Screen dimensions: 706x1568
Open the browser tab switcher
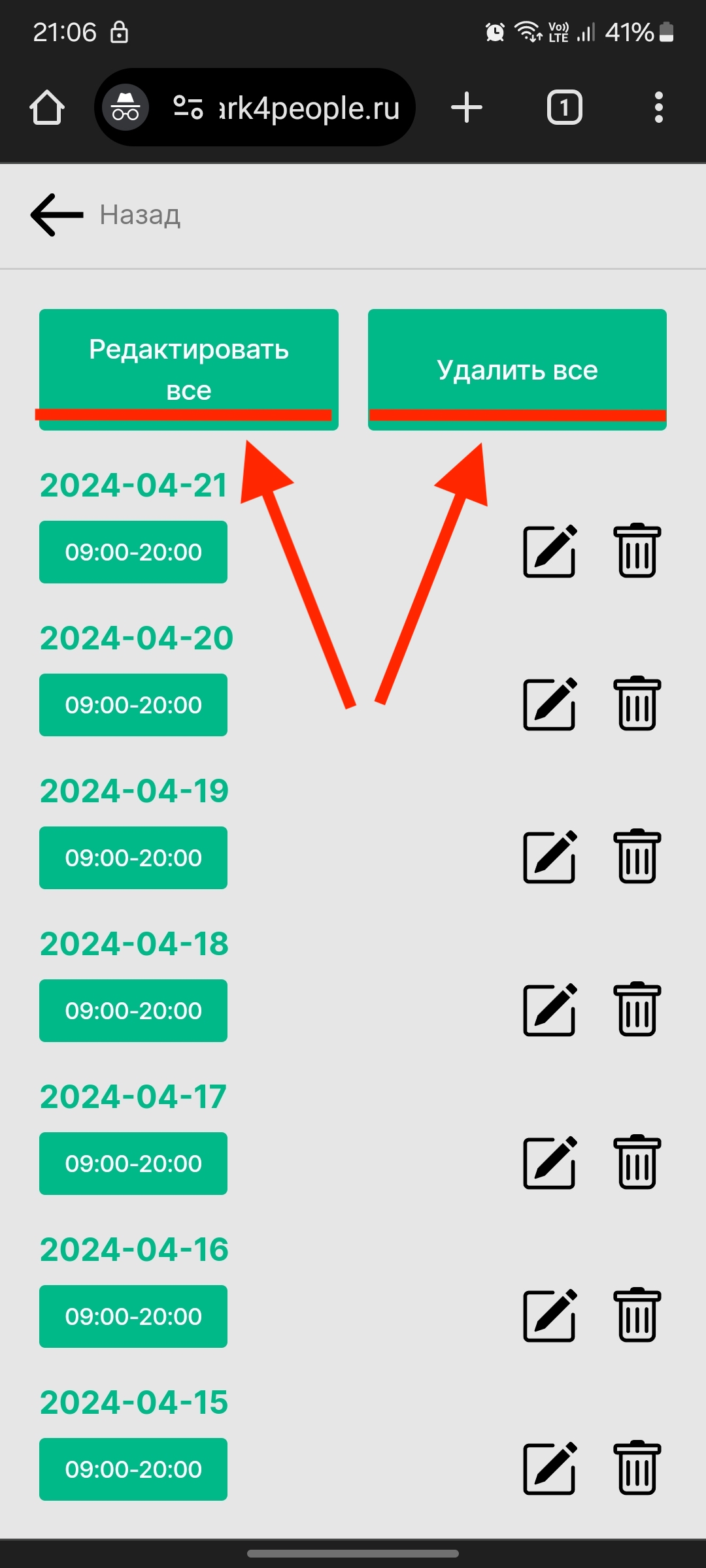564,107
